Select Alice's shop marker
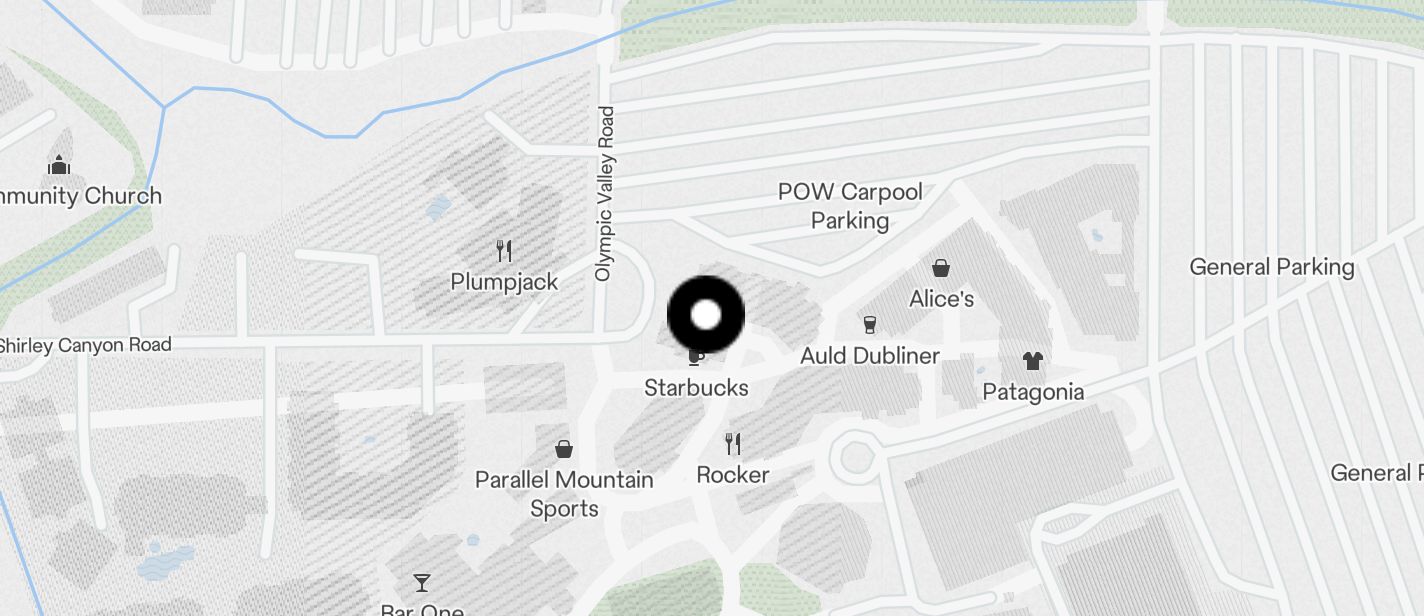 (x=941, y=268)
